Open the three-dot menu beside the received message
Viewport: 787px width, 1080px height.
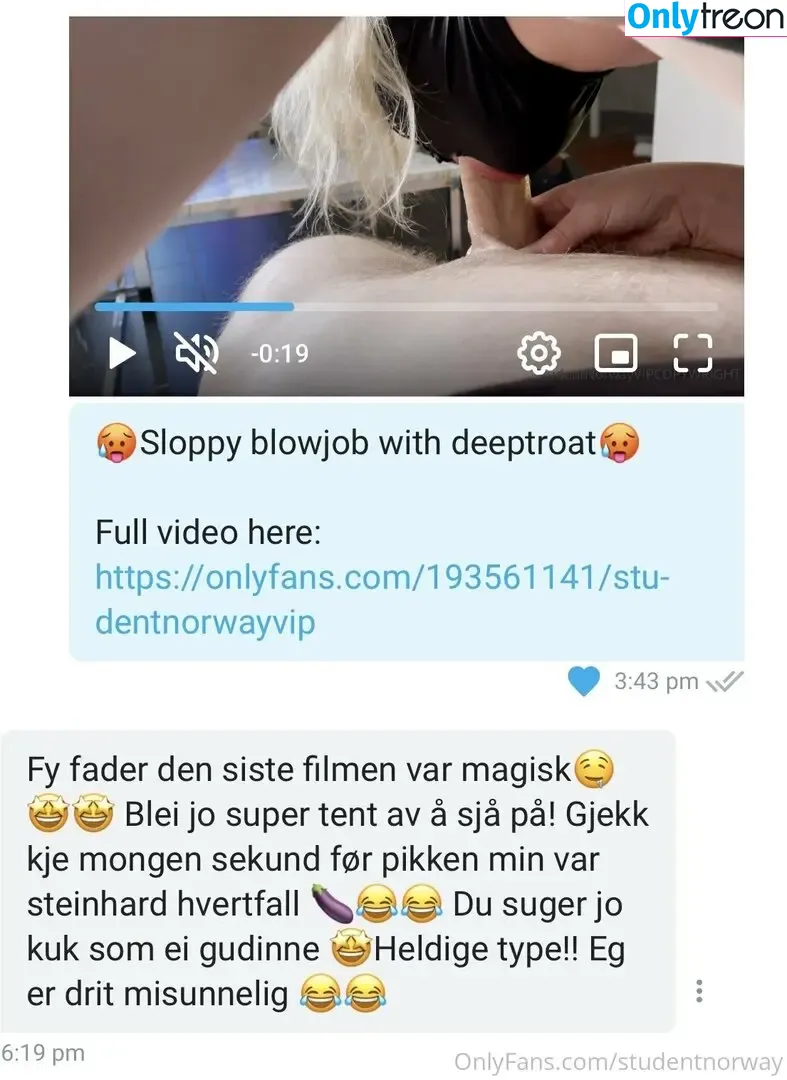699,991
